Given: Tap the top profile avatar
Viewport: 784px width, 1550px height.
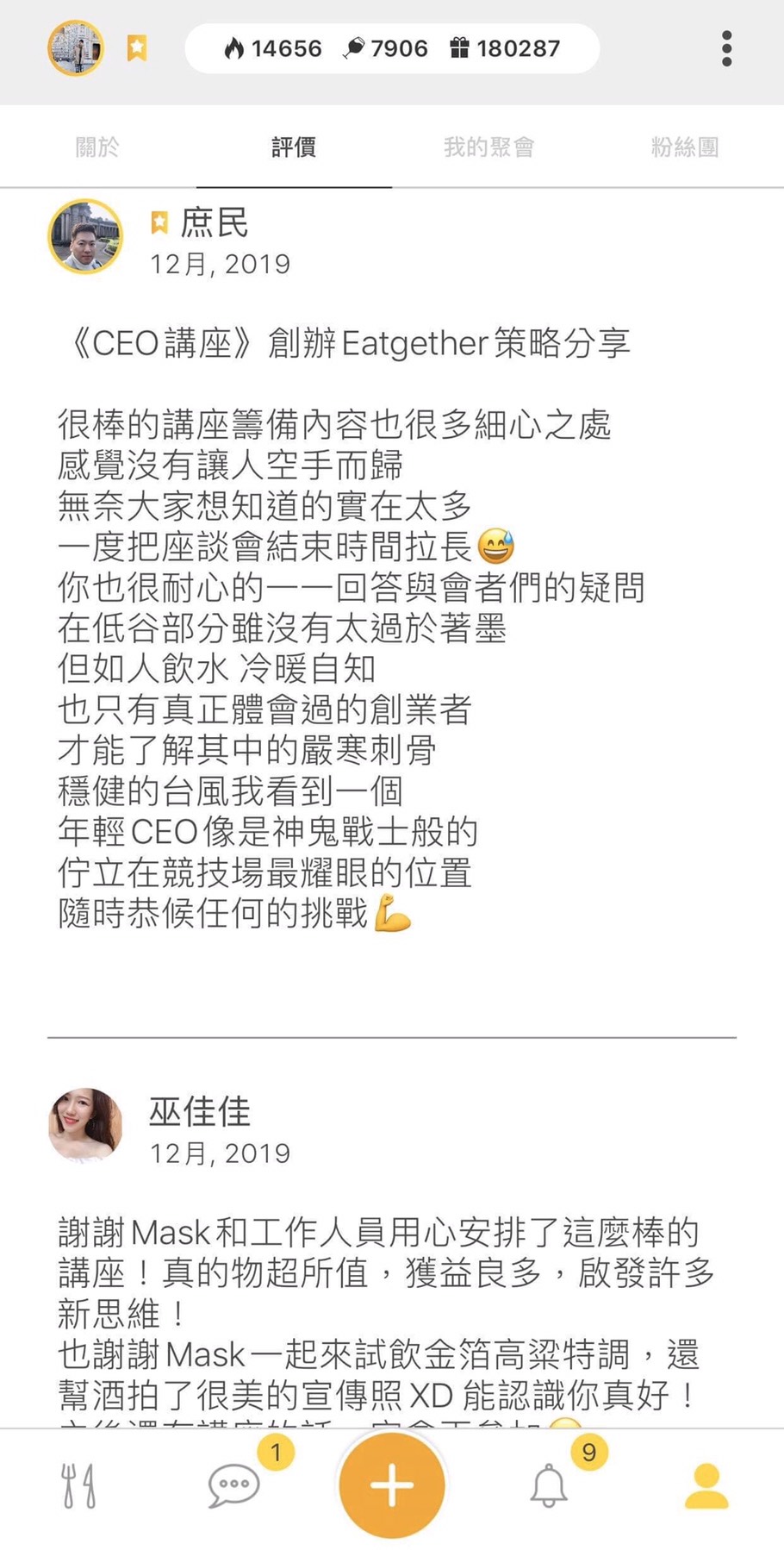Looking at the screenshot, I should coord(76,48).
